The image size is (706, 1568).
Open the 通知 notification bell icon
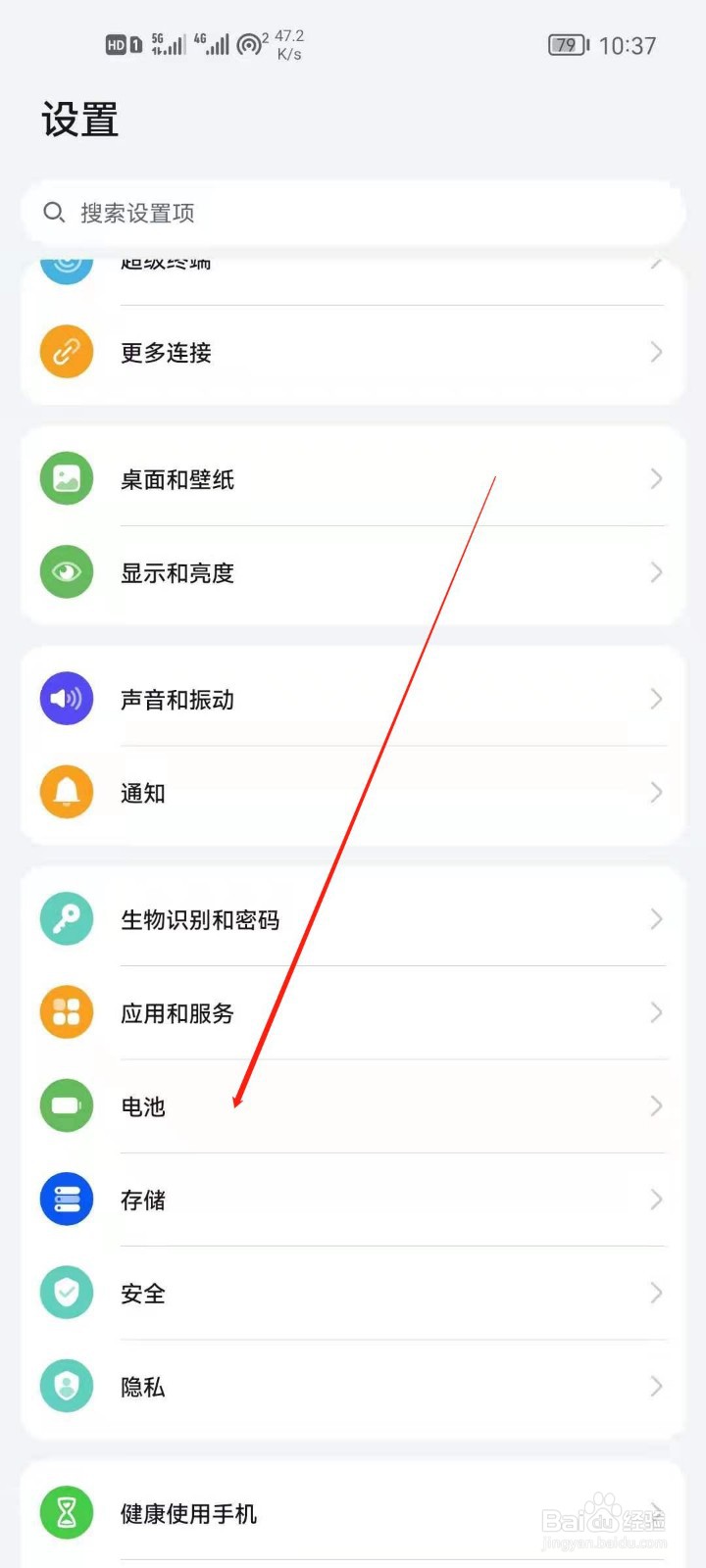(66, 792)
